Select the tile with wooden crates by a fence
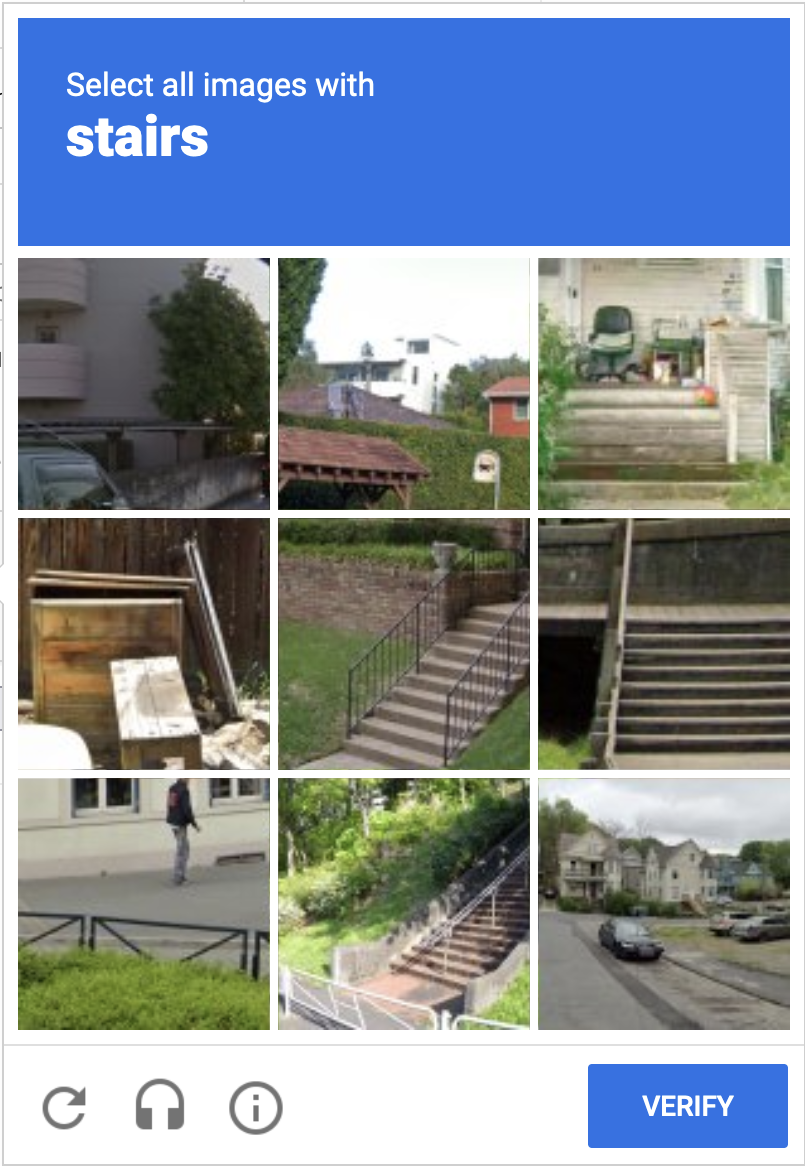Screen dimensions: 805x1166 coord(144,644)
